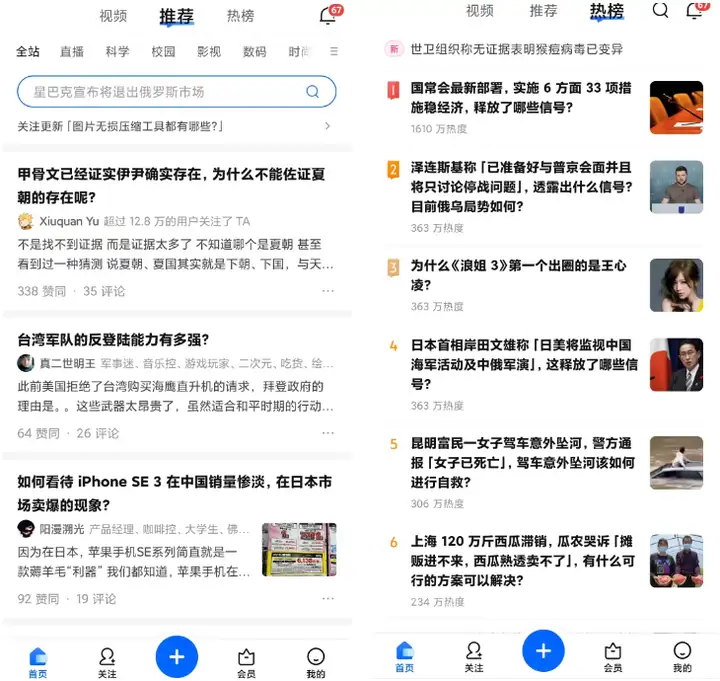This screenshot has width=720, height=681.
Task: Open more options on the iPhone SE 3 card
Action: pos(328,598)
